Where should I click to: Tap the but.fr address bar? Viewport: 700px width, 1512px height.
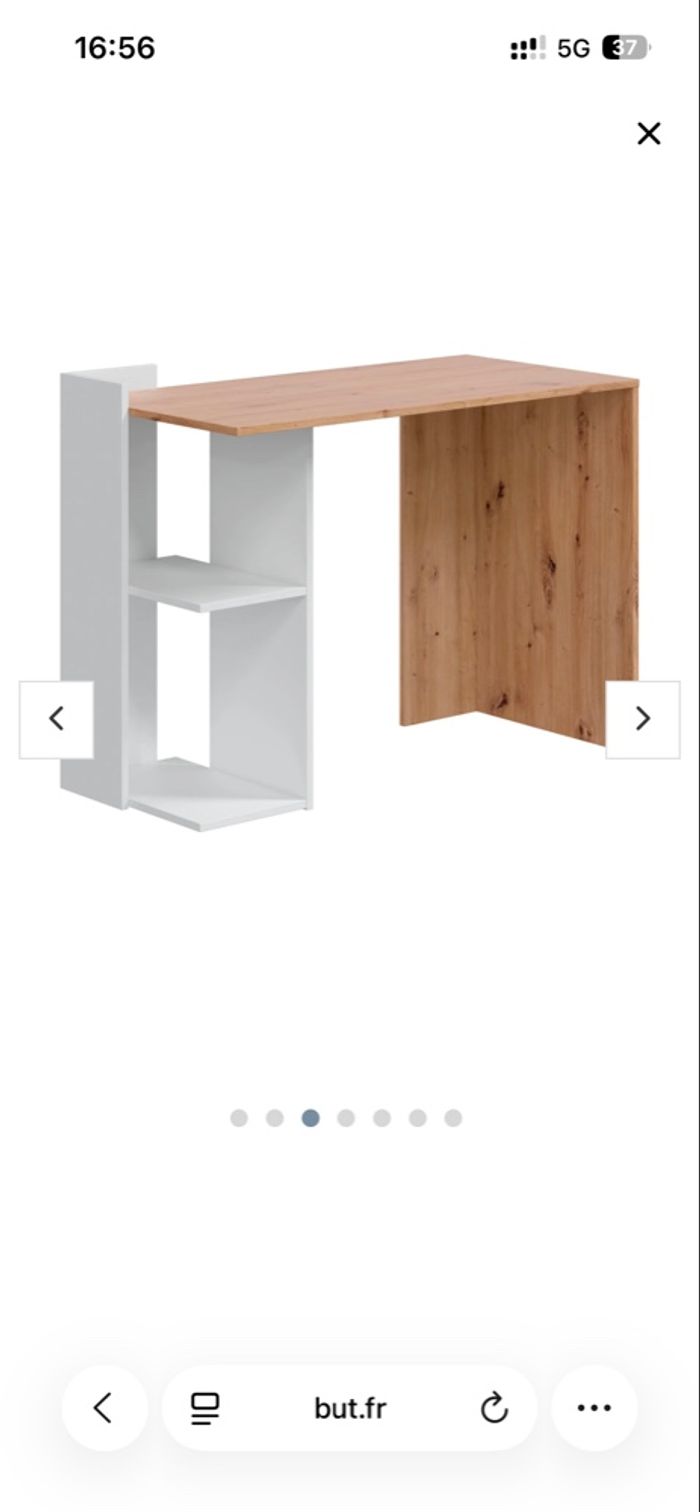(x=349, y=1408)
